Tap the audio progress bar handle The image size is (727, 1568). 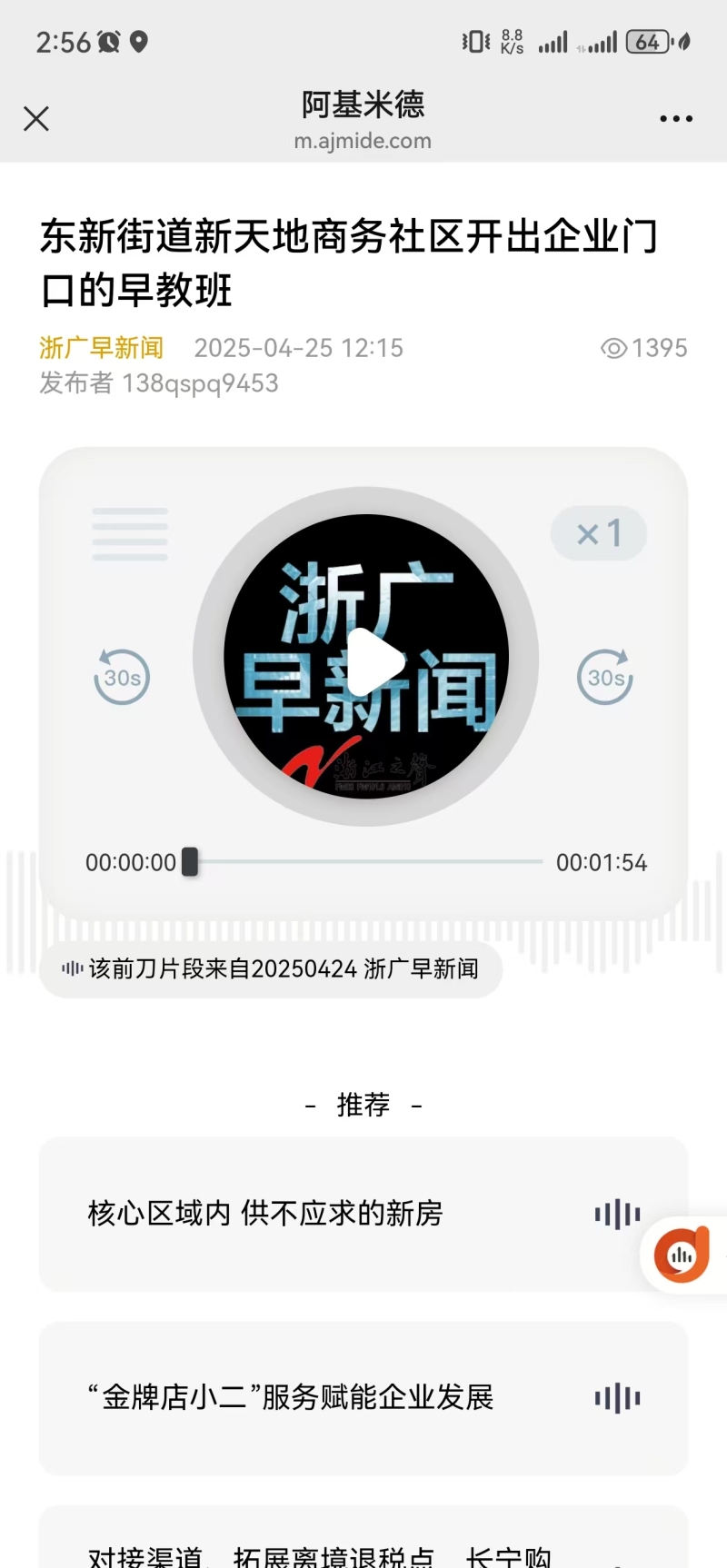tap(190, 862)
